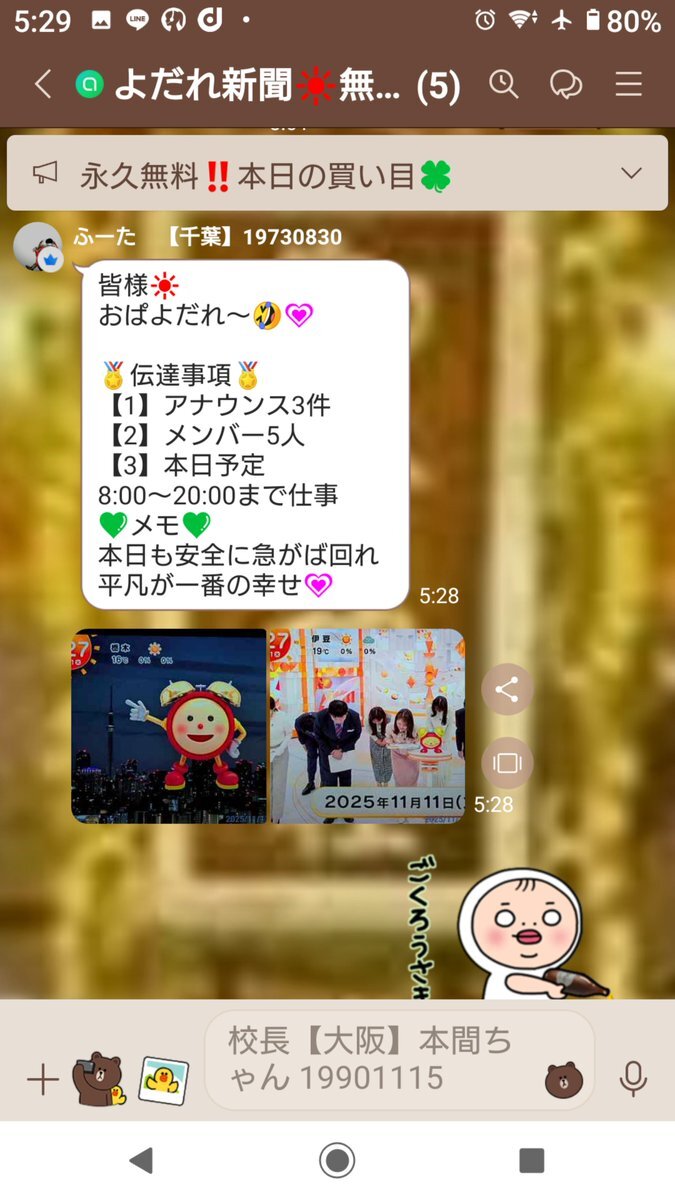This screenshot has height=1200, width=675.
Task: Open the sticker and emoji panel
Action: 564,1080
